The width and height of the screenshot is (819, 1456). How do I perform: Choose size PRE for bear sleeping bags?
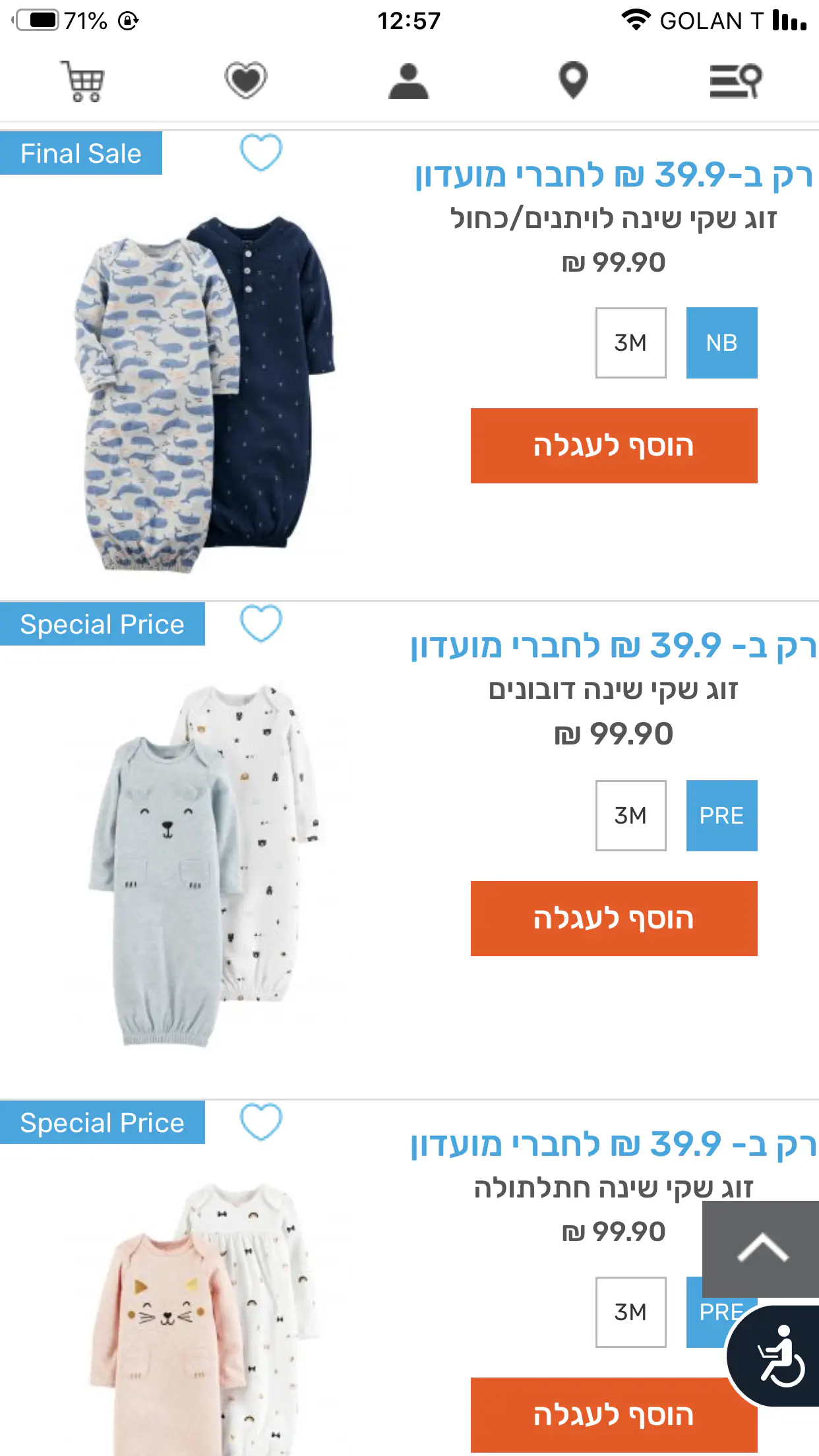[x=721, y=816]
